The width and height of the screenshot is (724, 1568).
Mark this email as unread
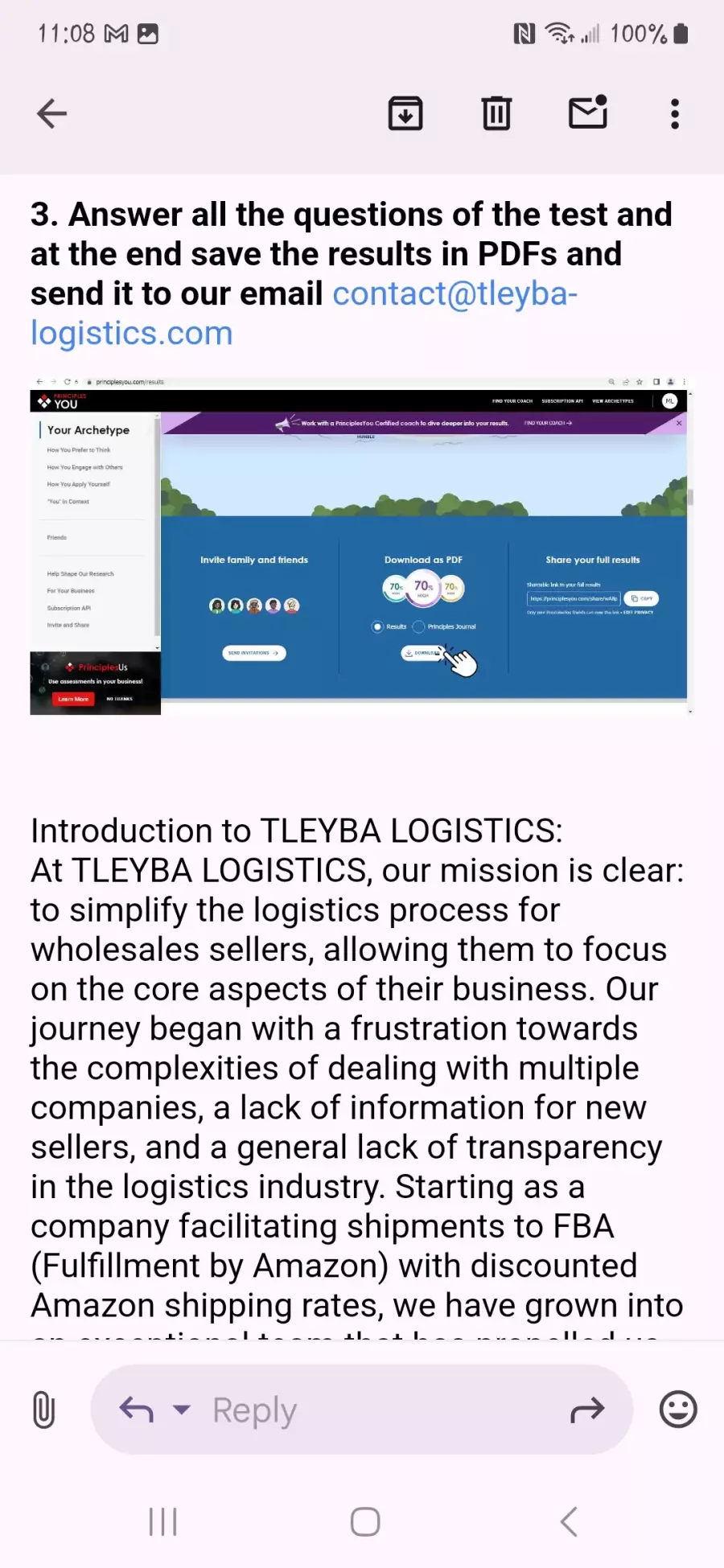point(588,113)
